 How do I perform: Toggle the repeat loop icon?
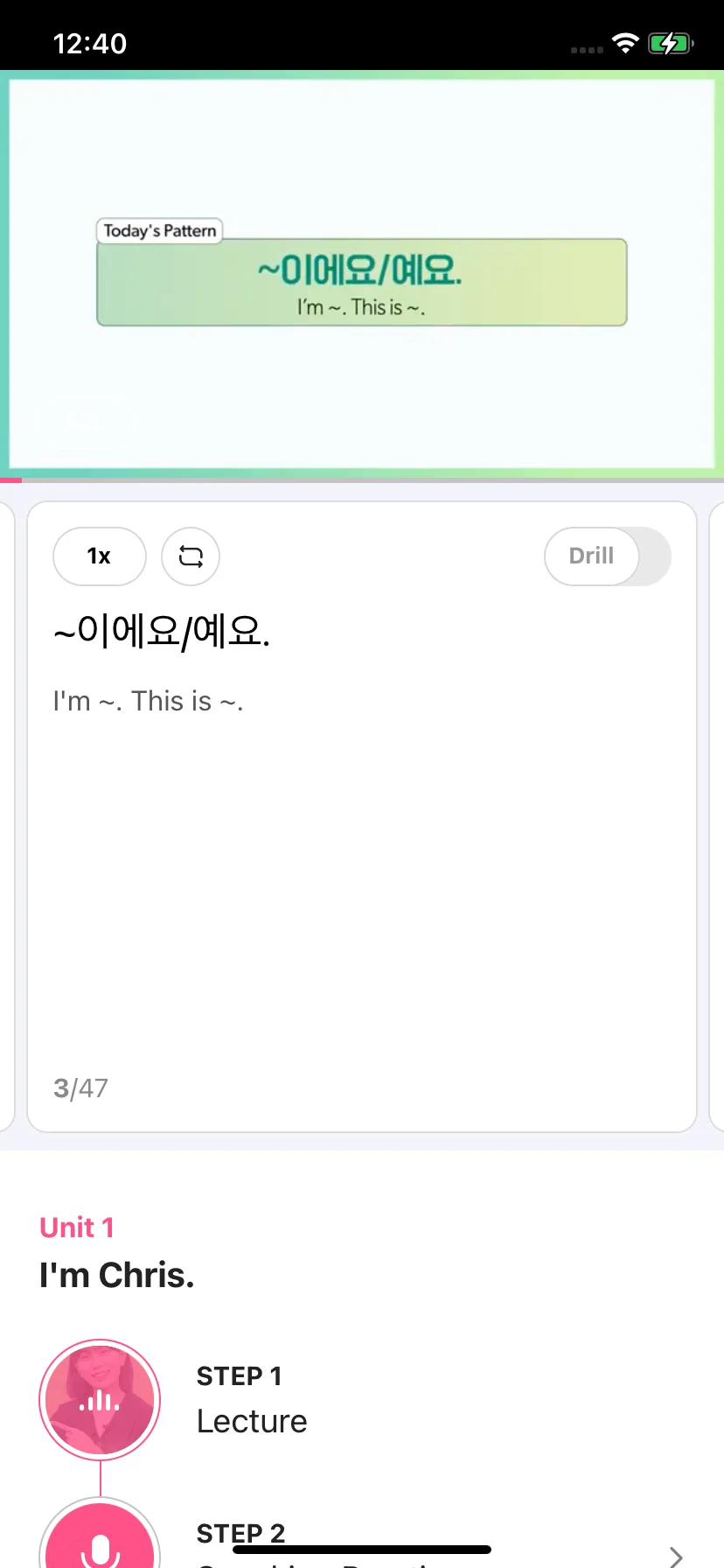pyautogui.click(x=191, y=556)
